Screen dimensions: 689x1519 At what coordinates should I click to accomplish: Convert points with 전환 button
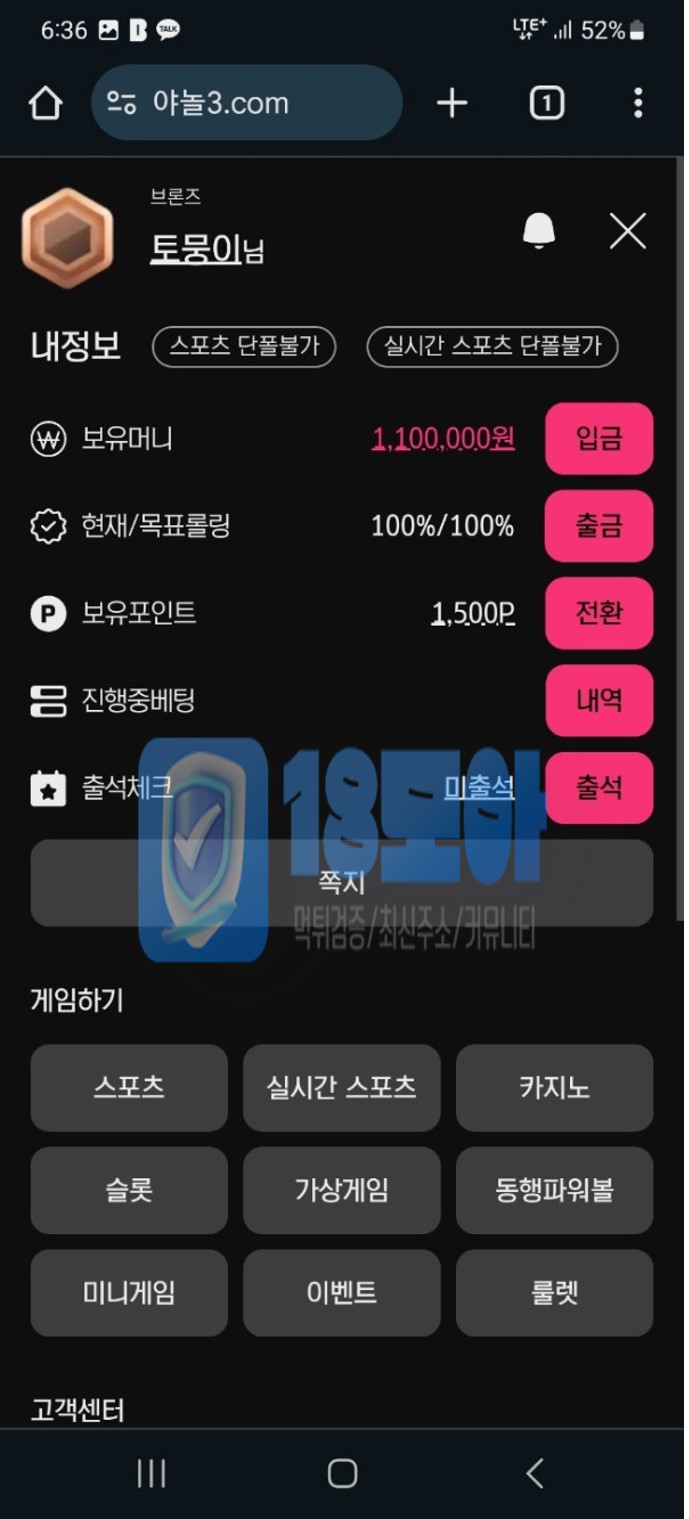point(598,613)
